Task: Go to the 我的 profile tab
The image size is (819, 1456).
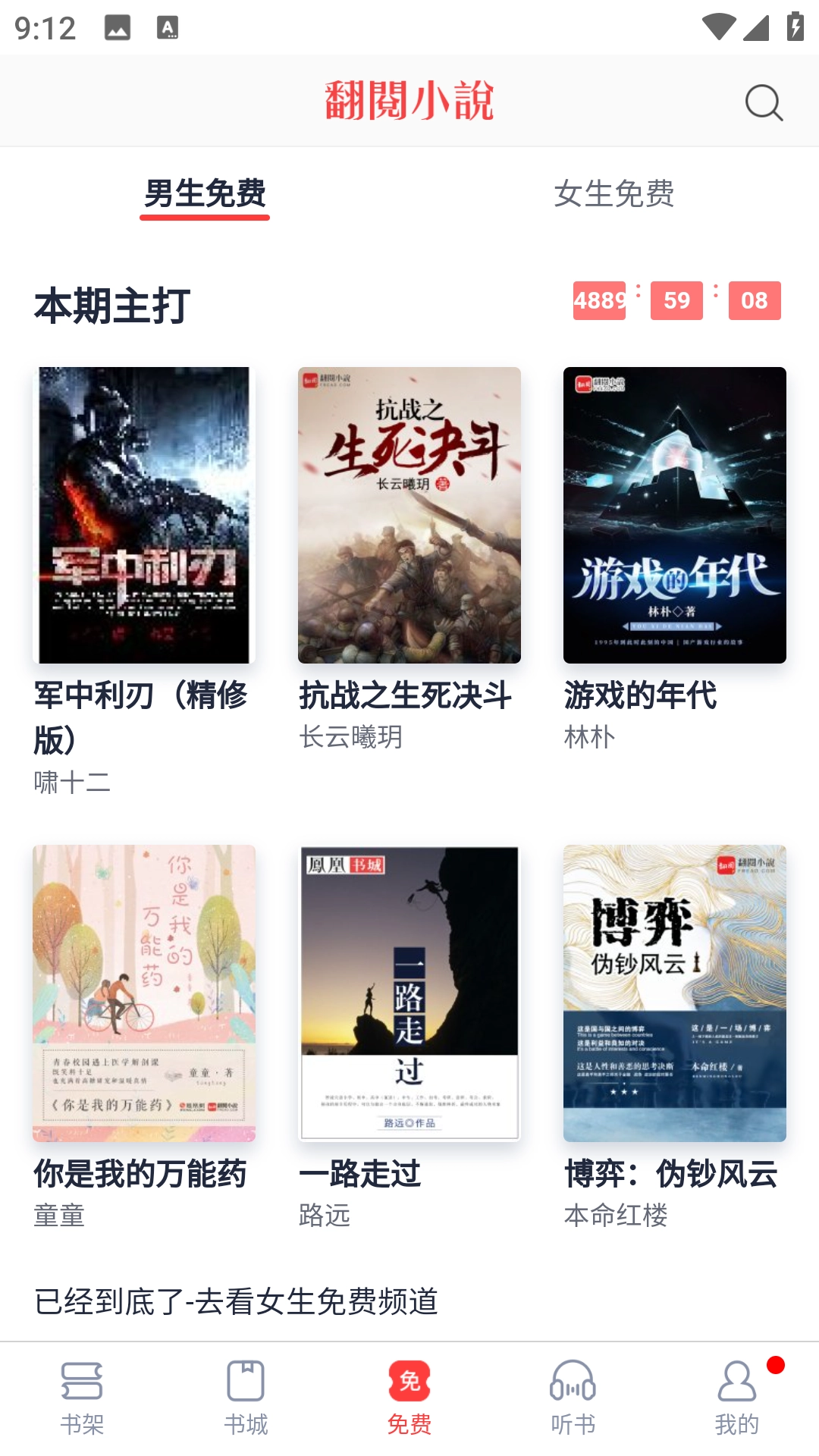Action: click(736, 1397)
